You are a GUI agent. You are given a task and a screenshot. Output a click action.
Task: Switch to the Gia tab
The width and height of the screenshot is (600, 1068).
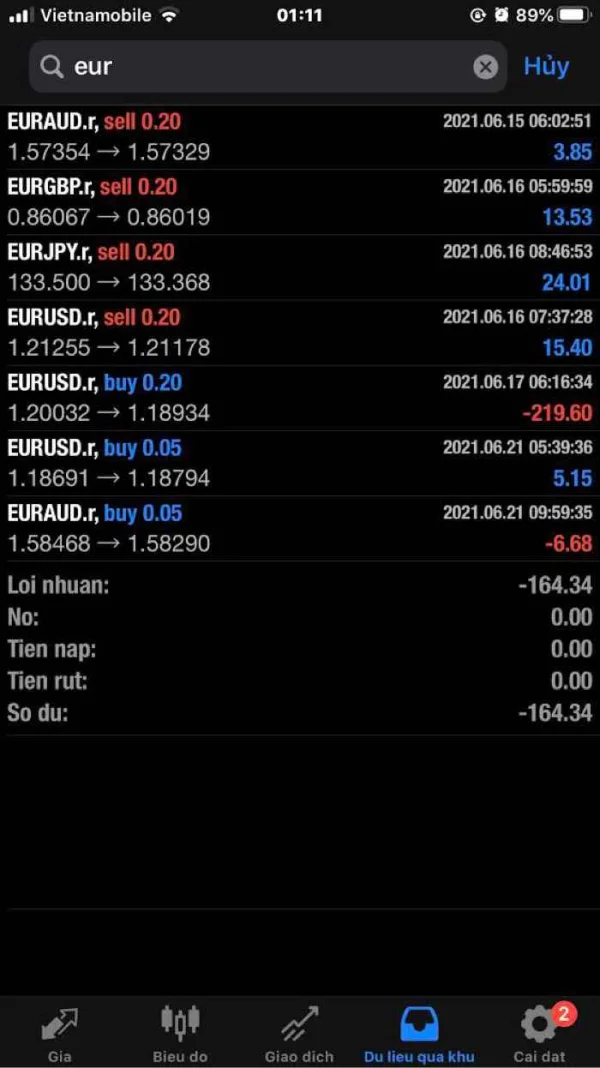(x=60, y=1033)
